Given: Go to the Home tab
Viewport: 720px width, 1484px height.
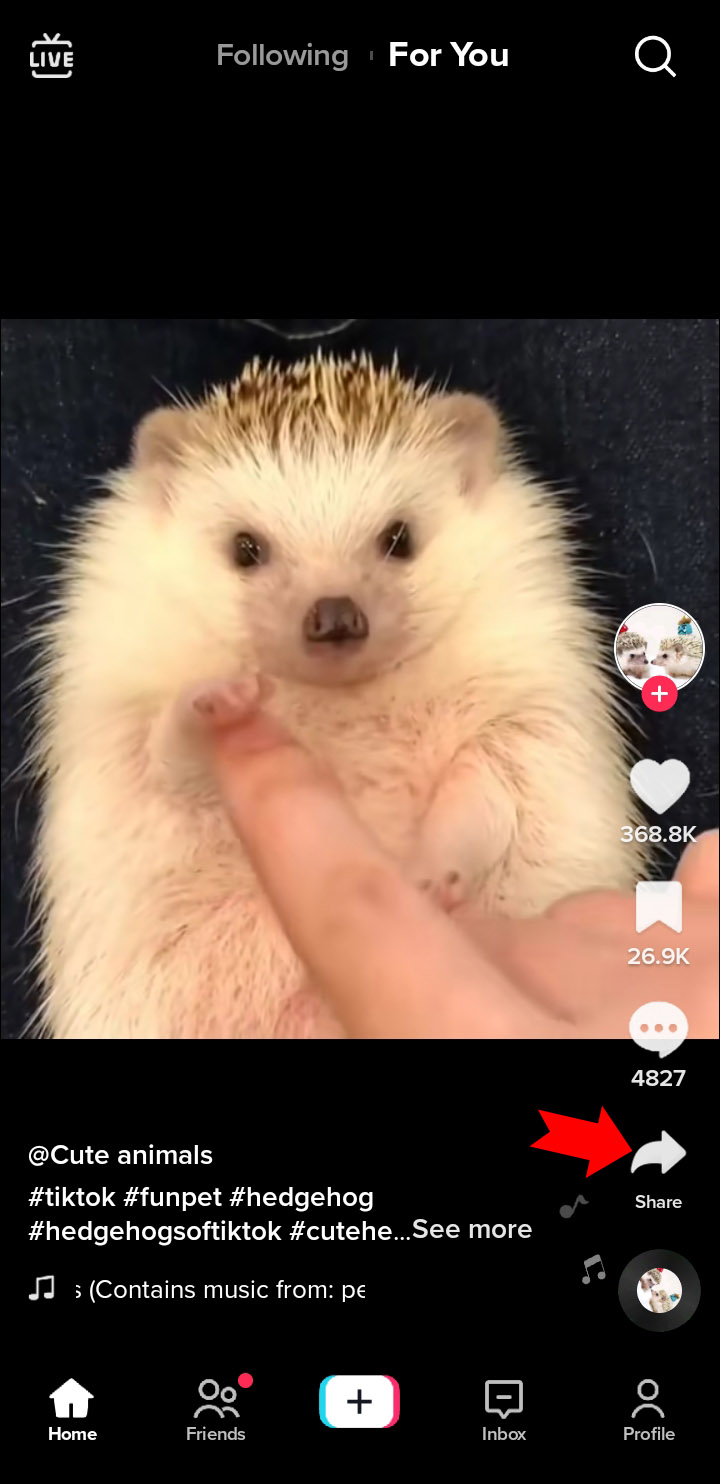Looking at the screenshot, I should coord(72,1410).
